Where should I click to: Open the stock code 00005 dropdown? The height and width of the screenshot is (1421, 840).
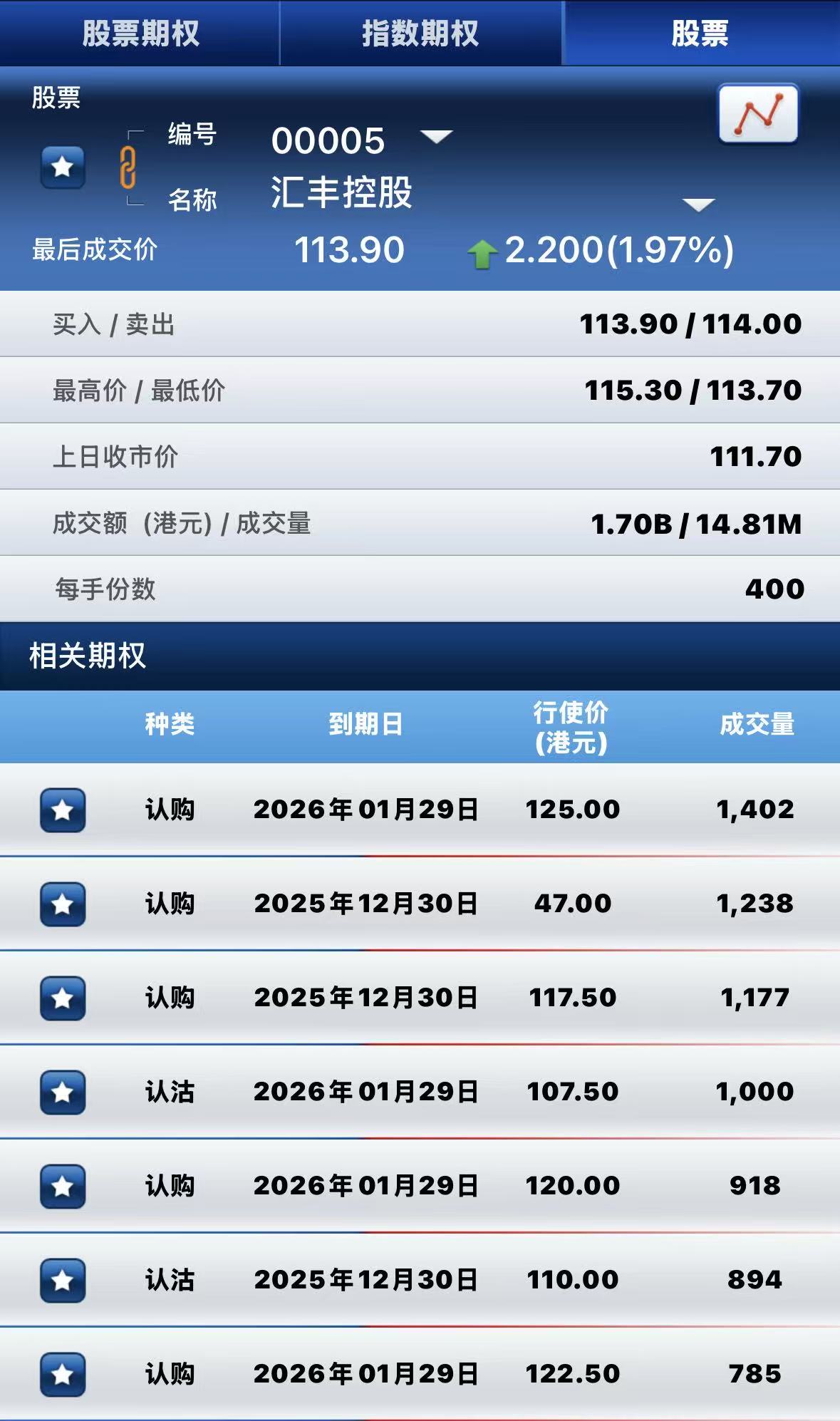pos(436,136)
